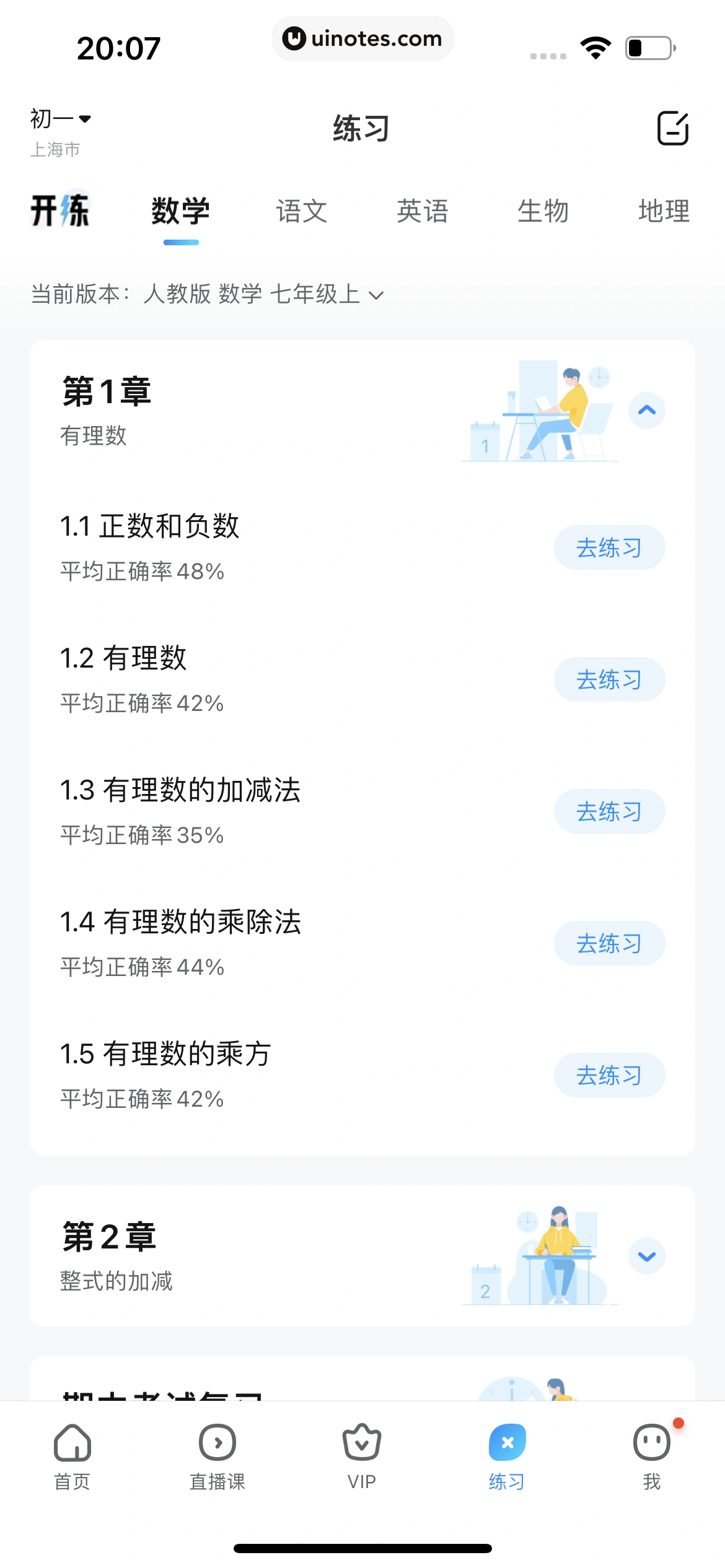The height and width of the screenshot is (1568, 725).
Task: Select the 生物 subject tab
Action: [544, 211]
